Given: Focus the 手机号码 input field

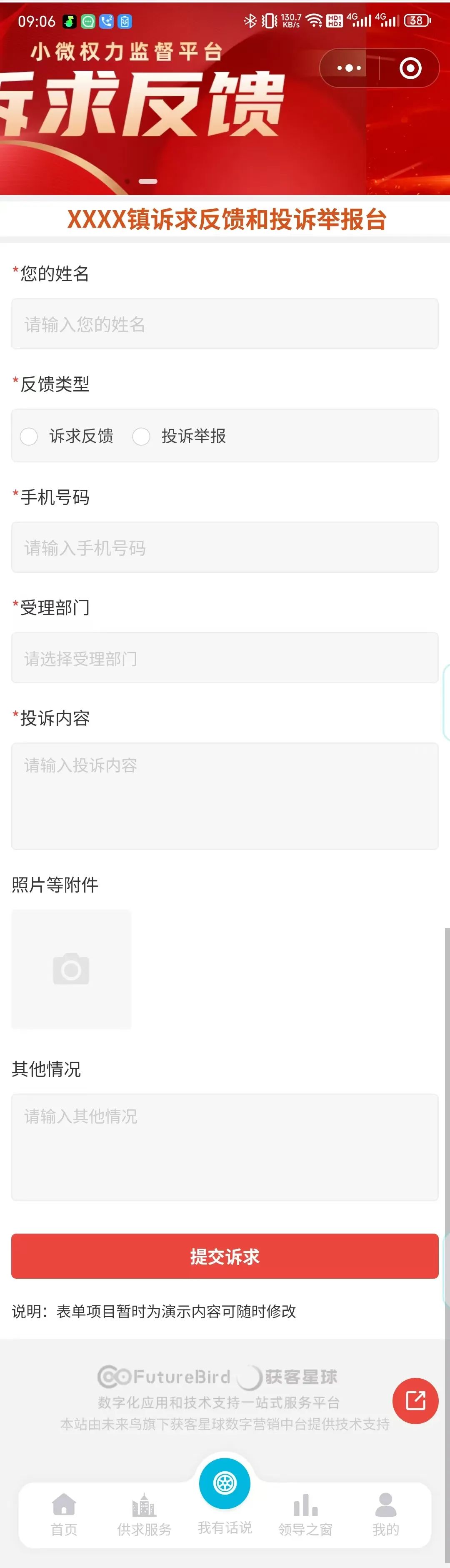Looking at the screenshot, I should tap(225, 547).
